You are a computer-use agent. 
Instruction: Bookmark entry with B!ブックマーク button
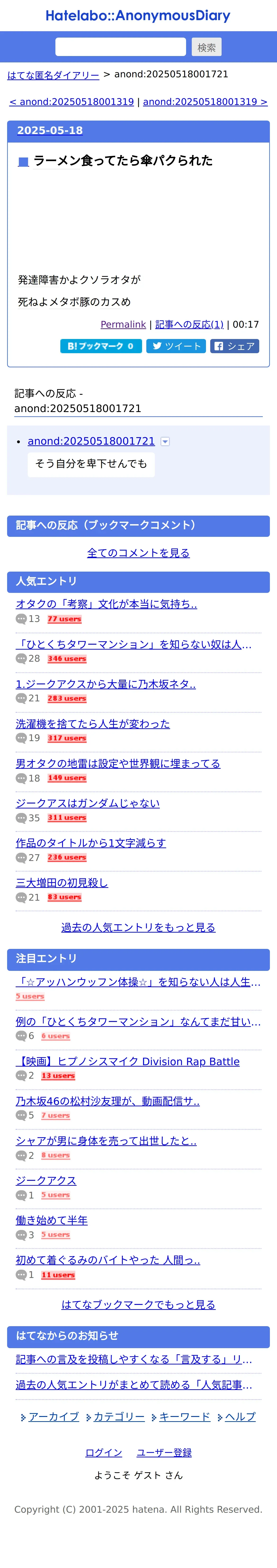tap(101, 346)
